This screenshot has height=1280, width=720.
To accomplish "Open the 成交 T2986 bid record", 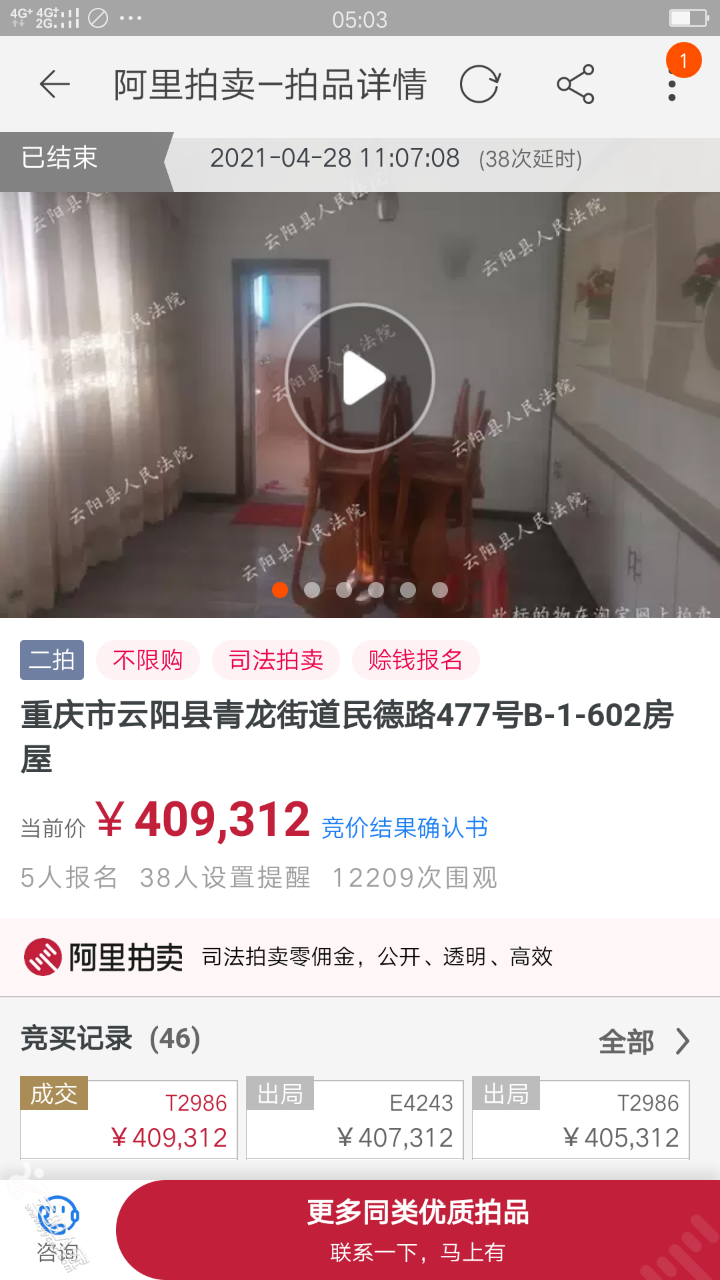I will pos(129,1119).
